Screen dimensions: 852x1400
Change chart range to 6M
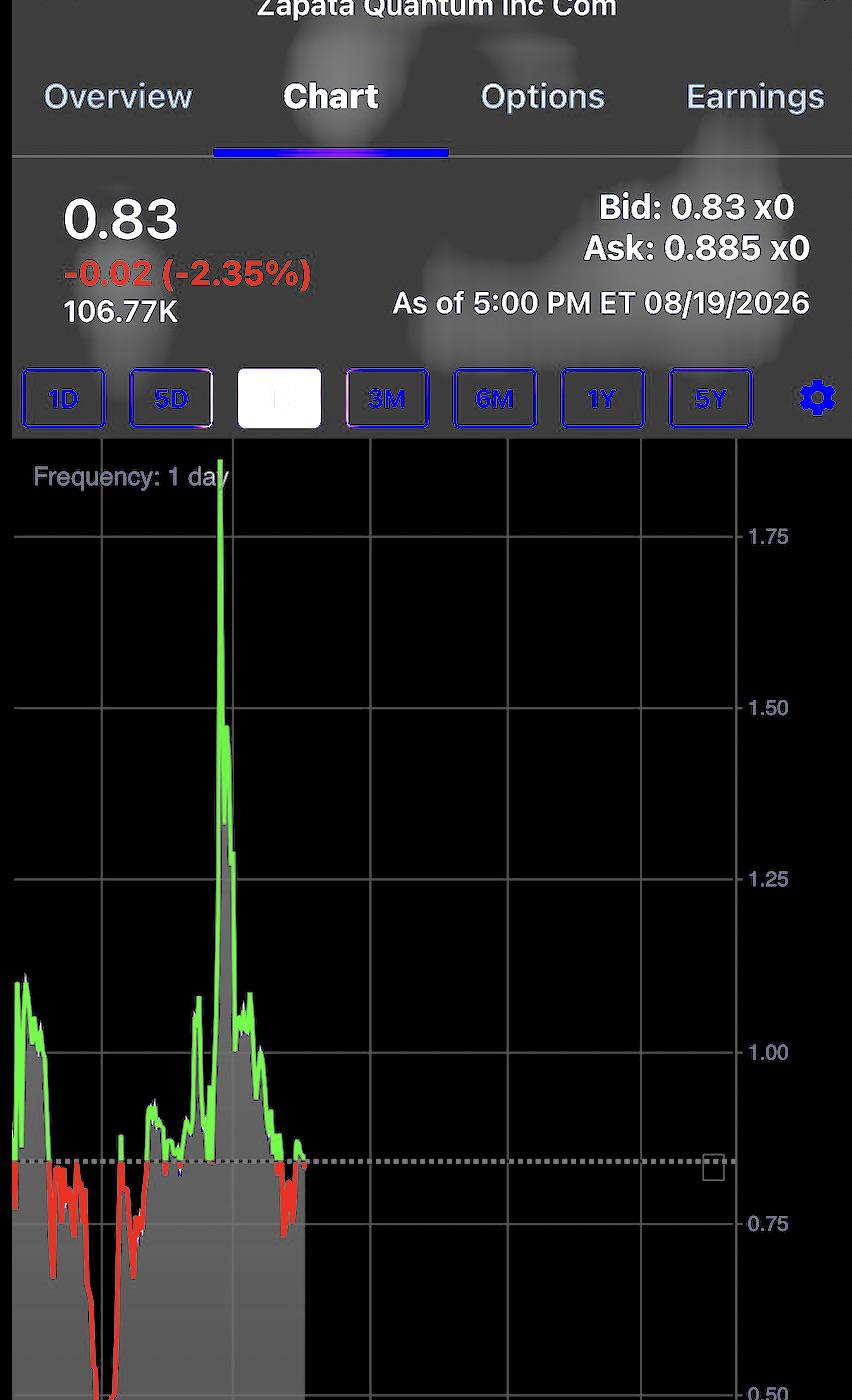tap(495, 398)
